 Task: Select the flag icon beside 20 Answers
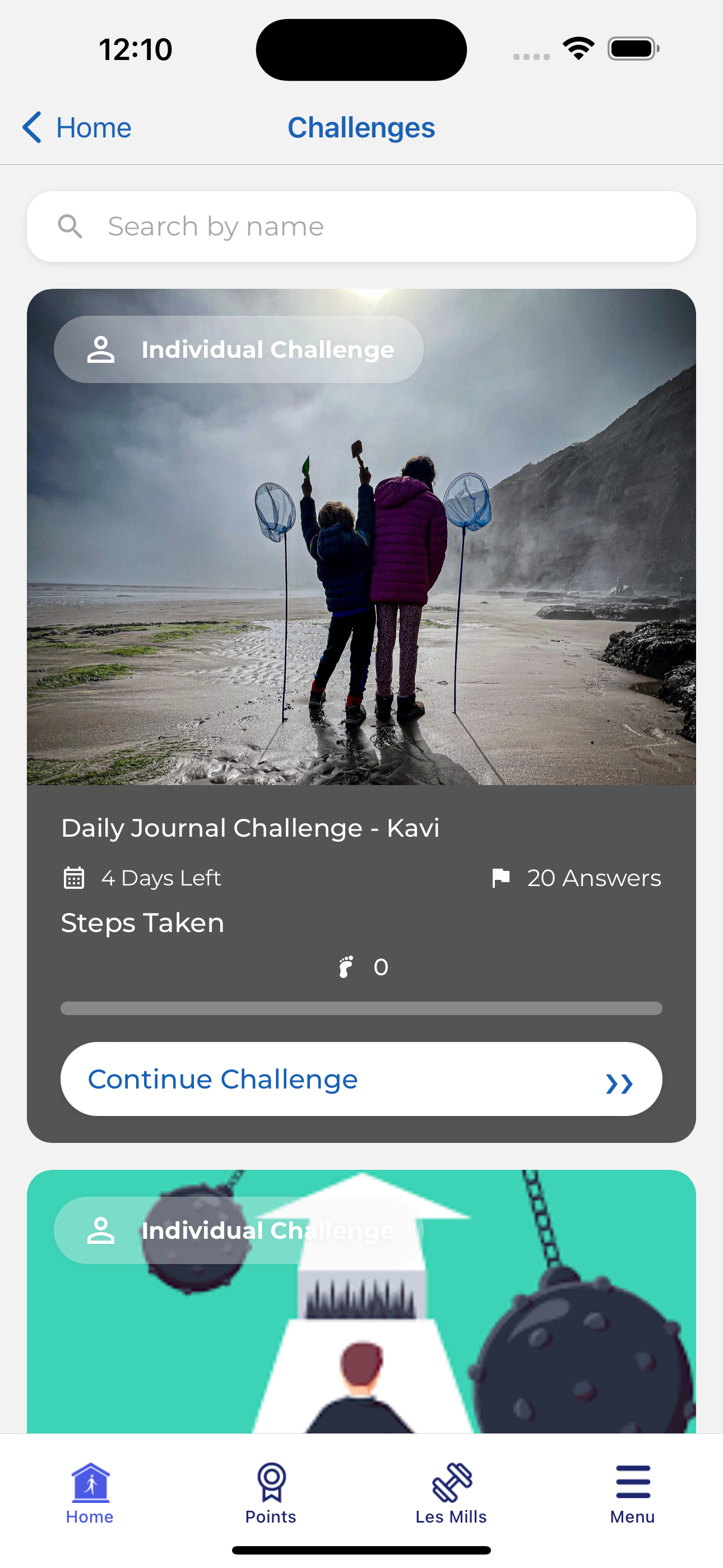click(500, 878)
